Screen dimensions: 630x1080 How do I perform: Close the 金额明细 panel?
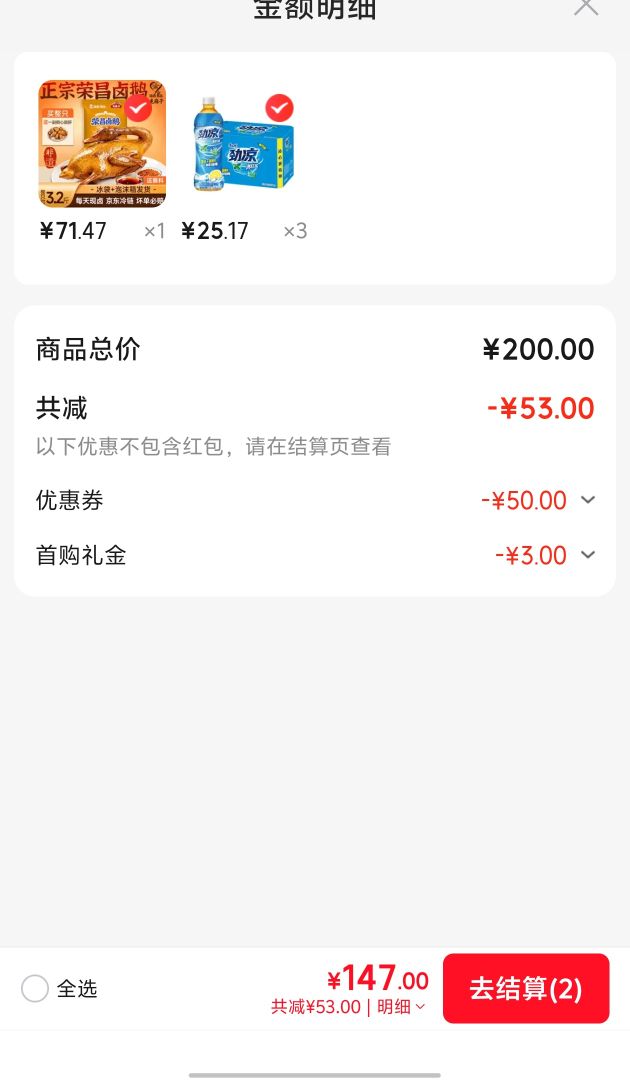[586, 6]
